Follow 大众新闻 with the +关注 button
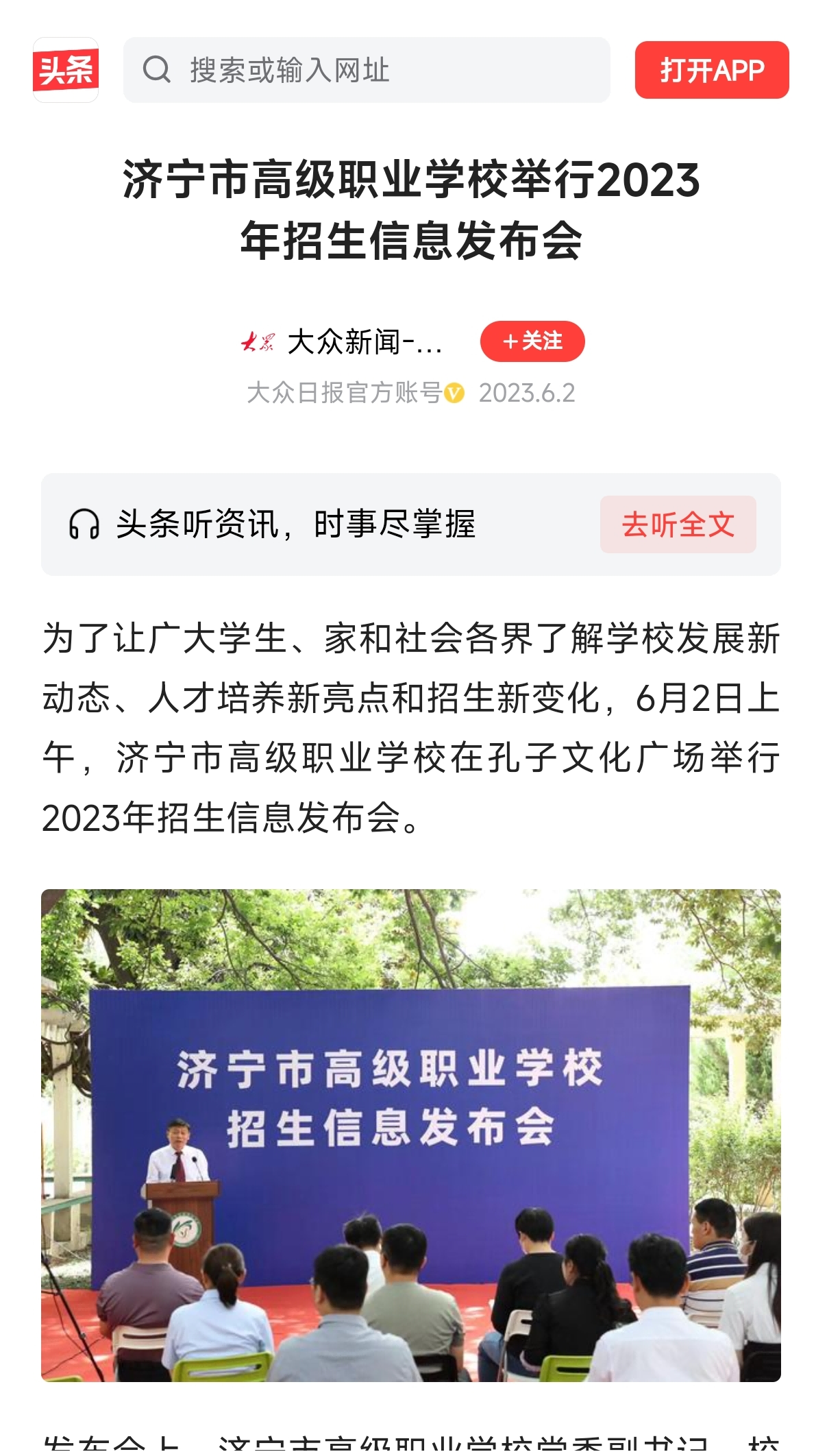840x1452 pixels. click(x=532, y=341)
